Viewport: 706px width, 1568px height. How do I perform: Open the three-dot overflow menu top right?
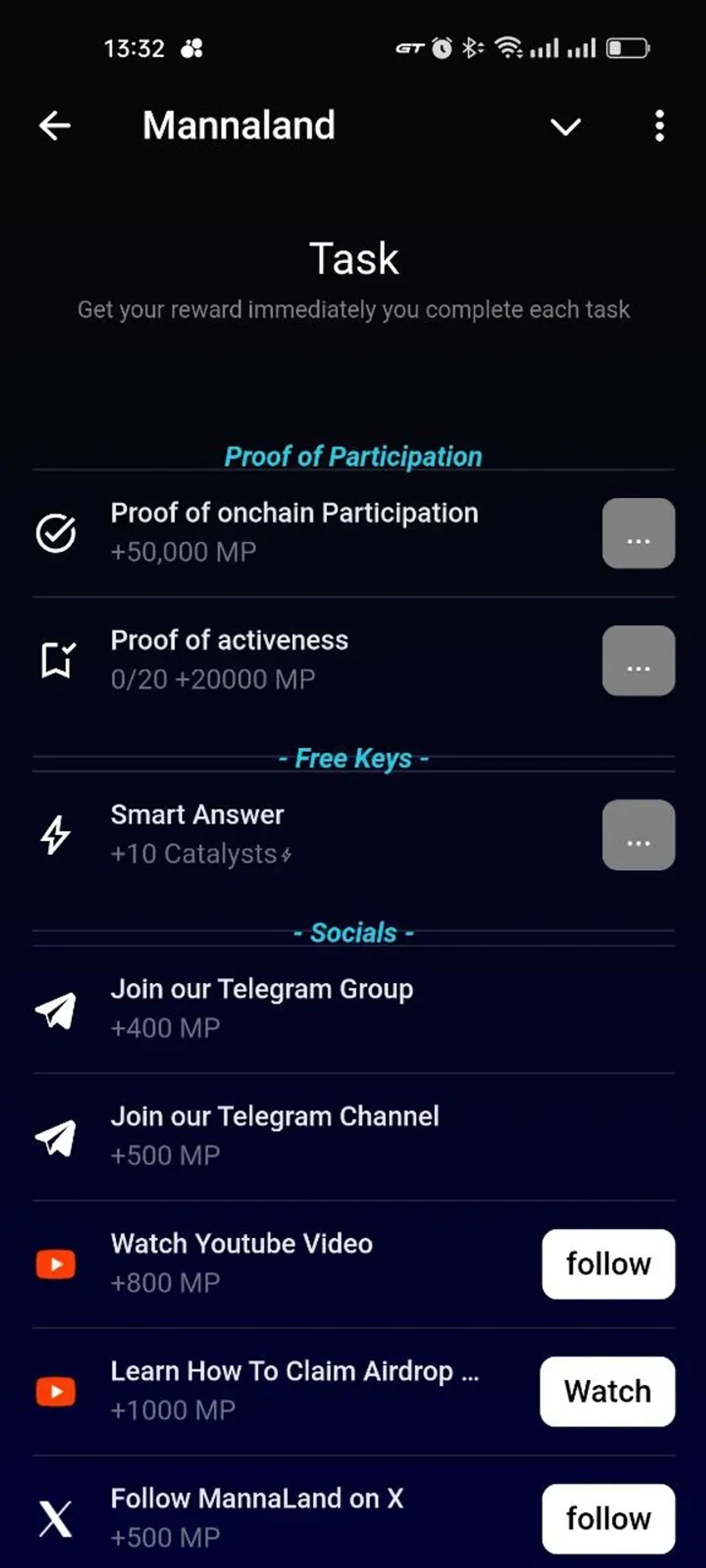click(658, 126)
